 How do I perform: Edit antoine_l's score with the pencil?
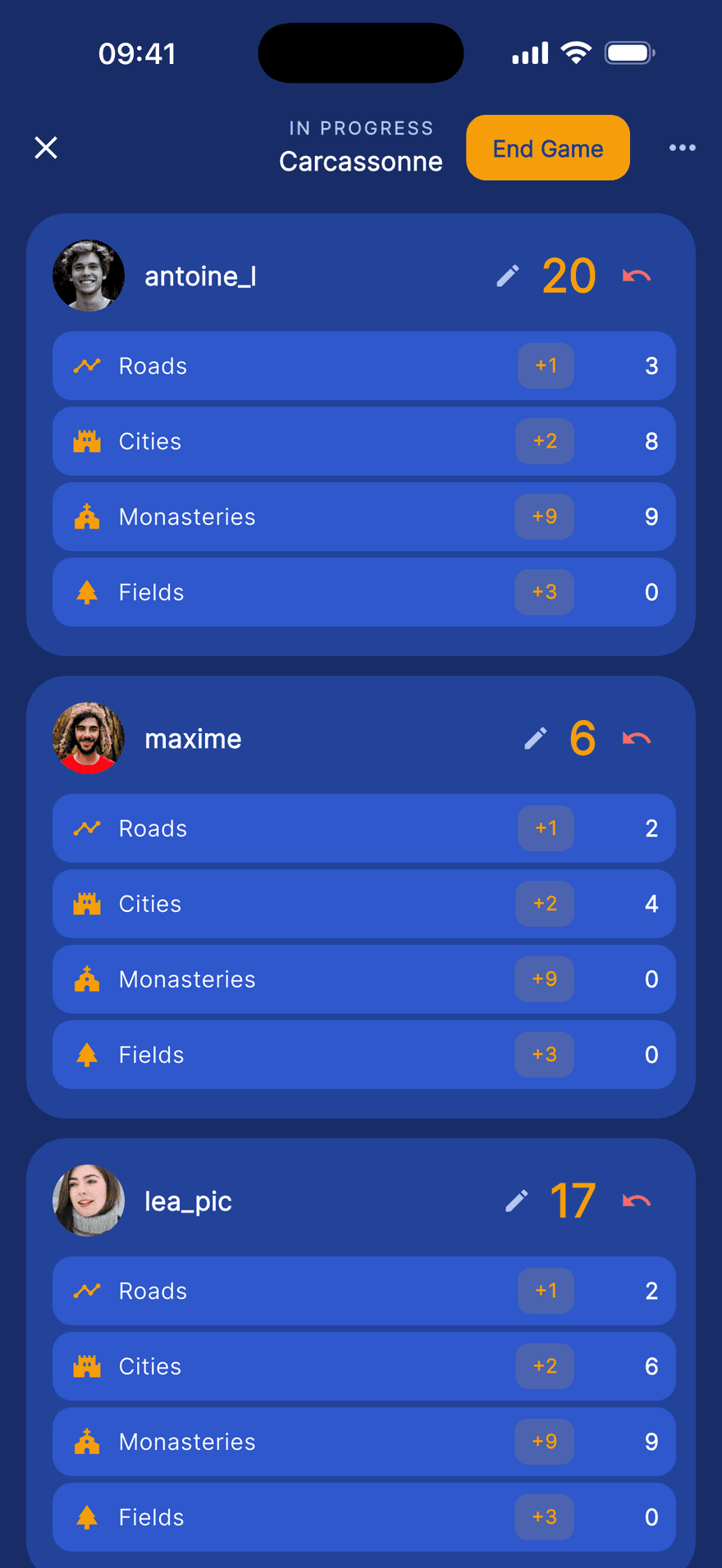point(508,276)
